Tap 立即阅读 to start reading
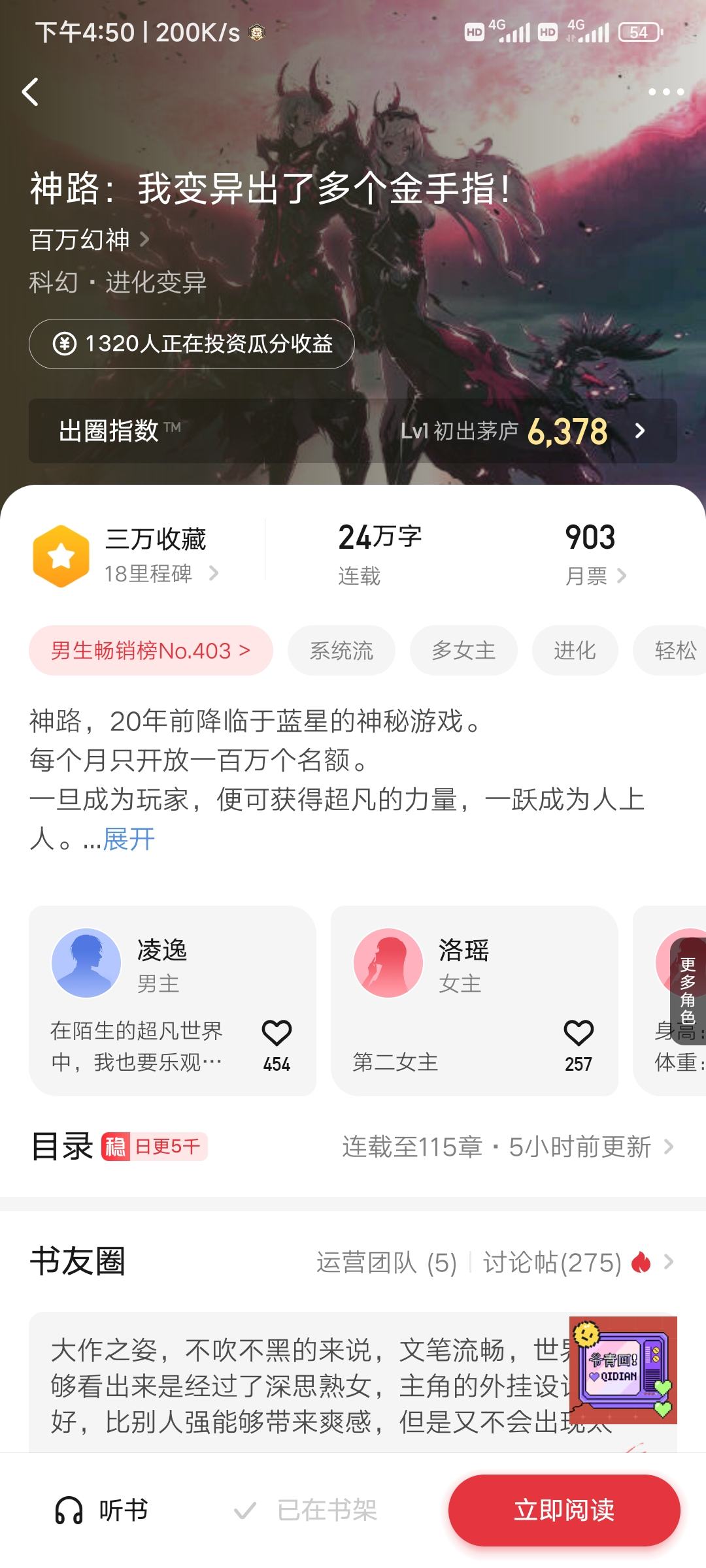This screenshot has width=706, height=1568. point(564,1511)
